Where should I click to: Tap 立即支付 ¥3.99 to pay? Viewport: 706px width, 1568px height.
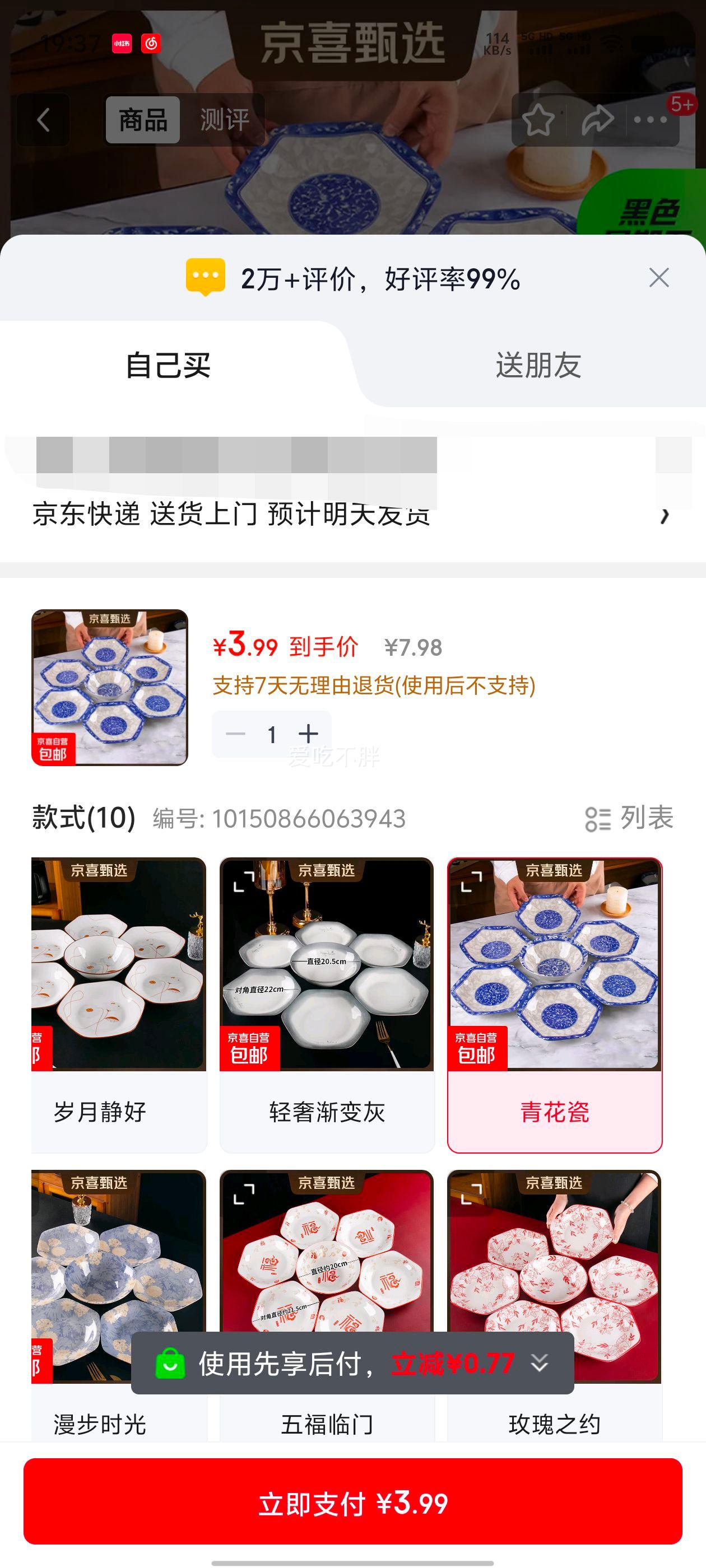[x=352, y=1503]
